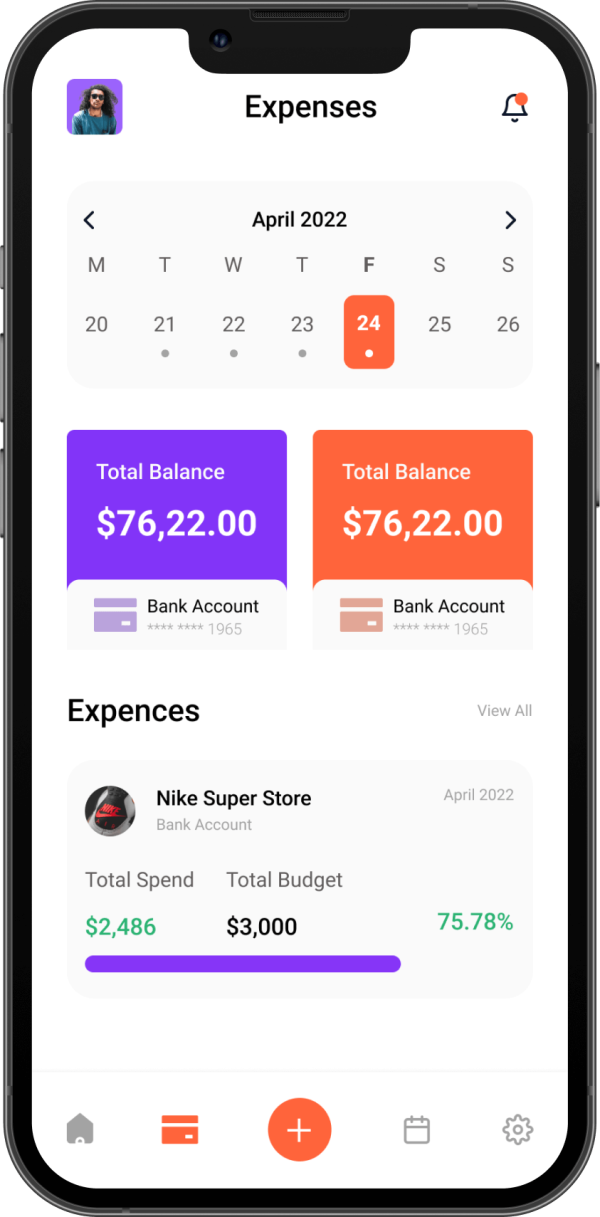Viewport: 600px width, 1217px height.
Task: Go to the previous month arrow
Action: 89,220
